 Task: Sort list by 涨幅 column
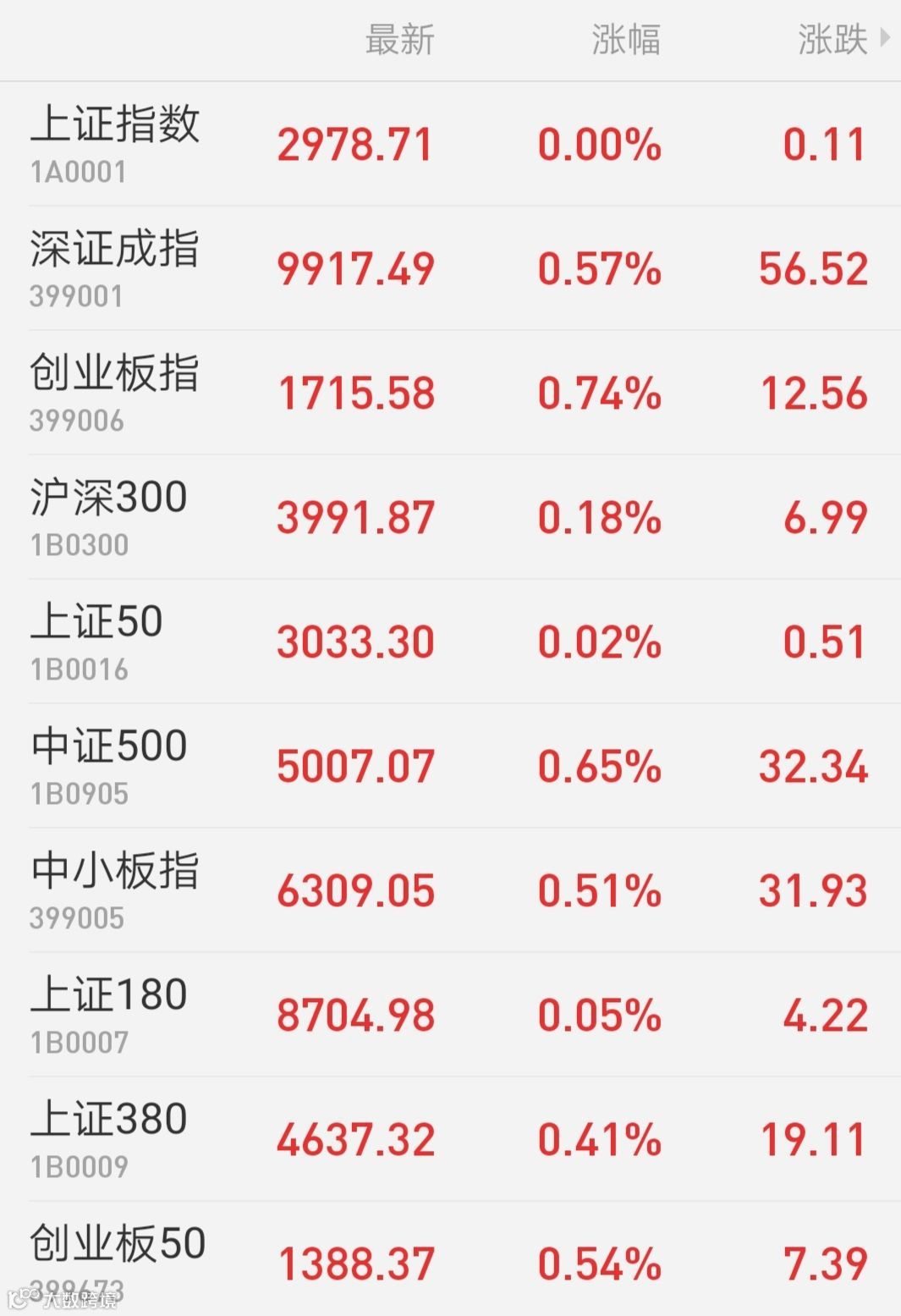626,40
